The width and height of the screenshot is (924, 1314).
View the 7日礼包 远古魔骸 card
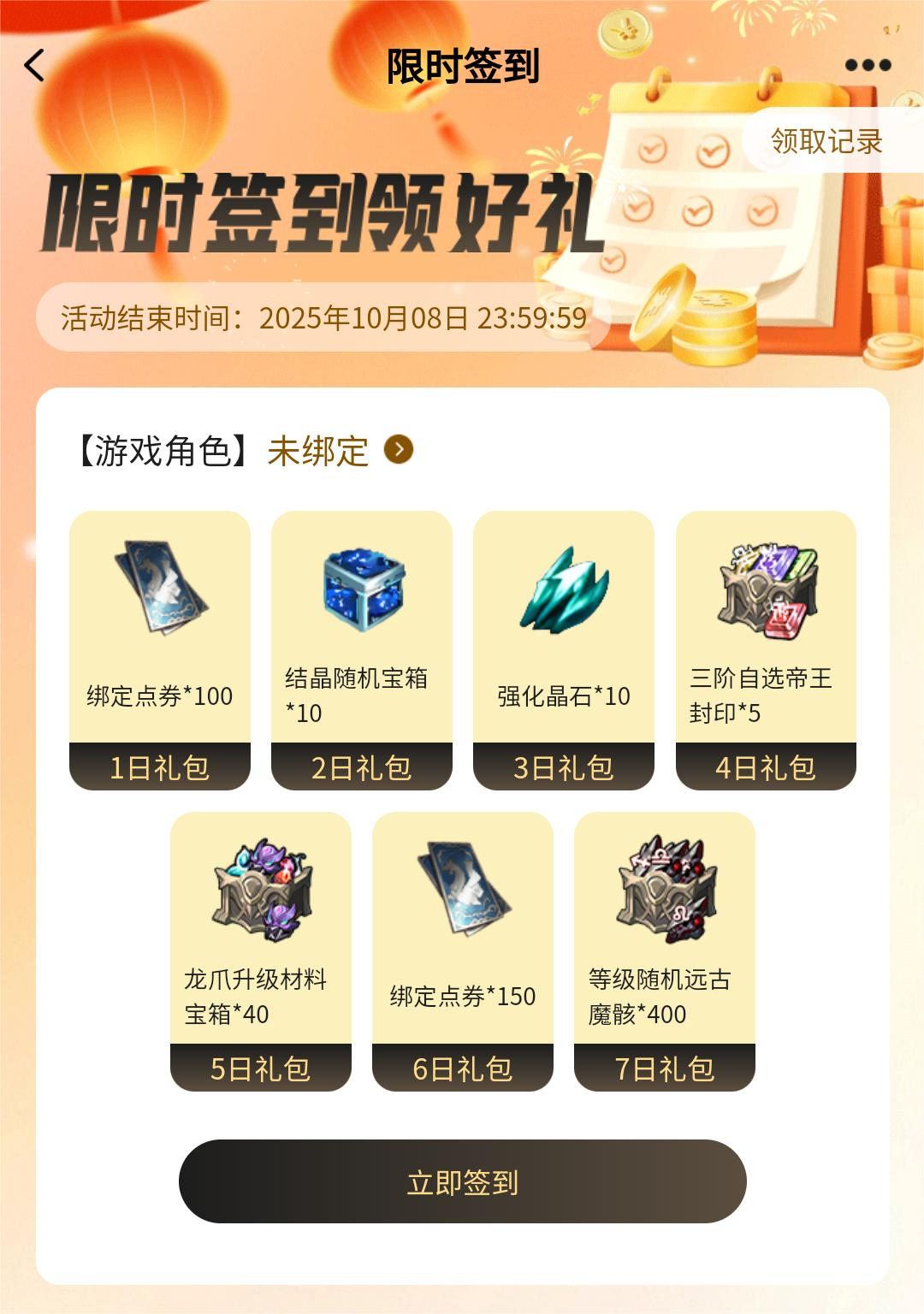pyautogui.click(x=665, y=951)
